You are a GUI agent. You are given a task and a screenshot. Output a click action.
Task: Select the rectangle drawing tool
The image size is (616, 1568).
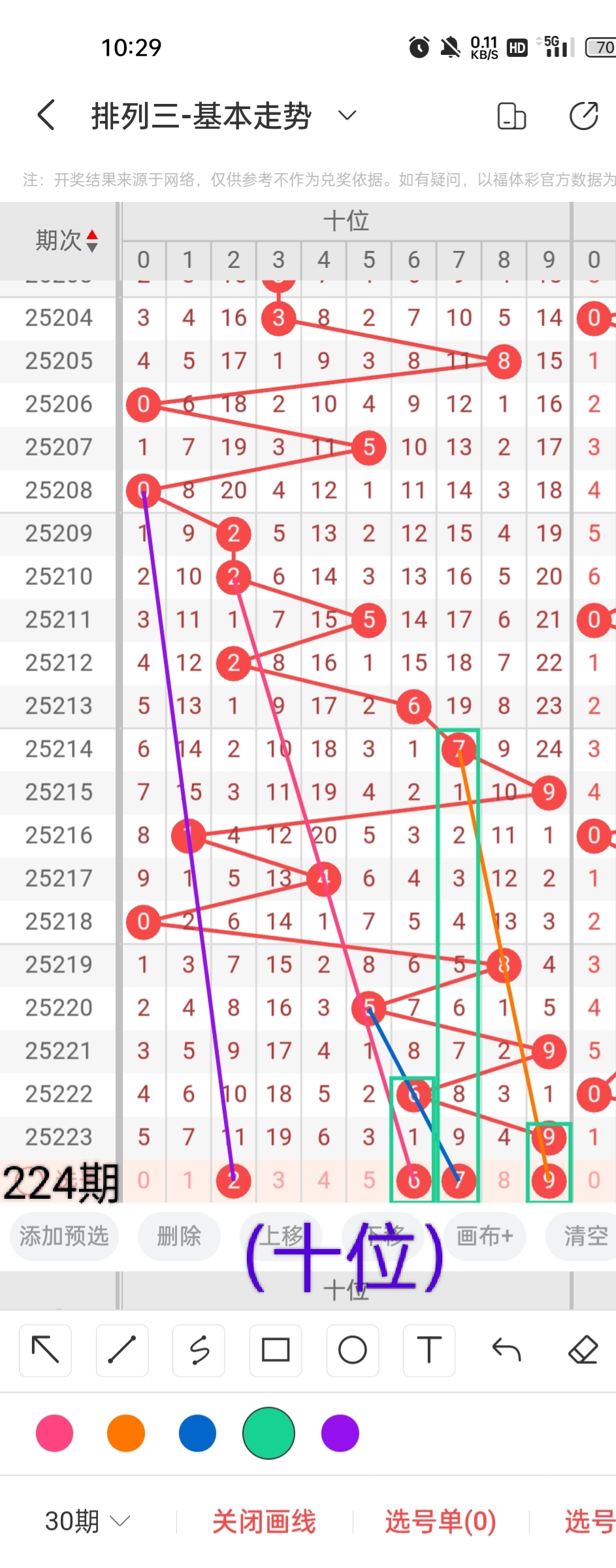(x=276, y=1350)
